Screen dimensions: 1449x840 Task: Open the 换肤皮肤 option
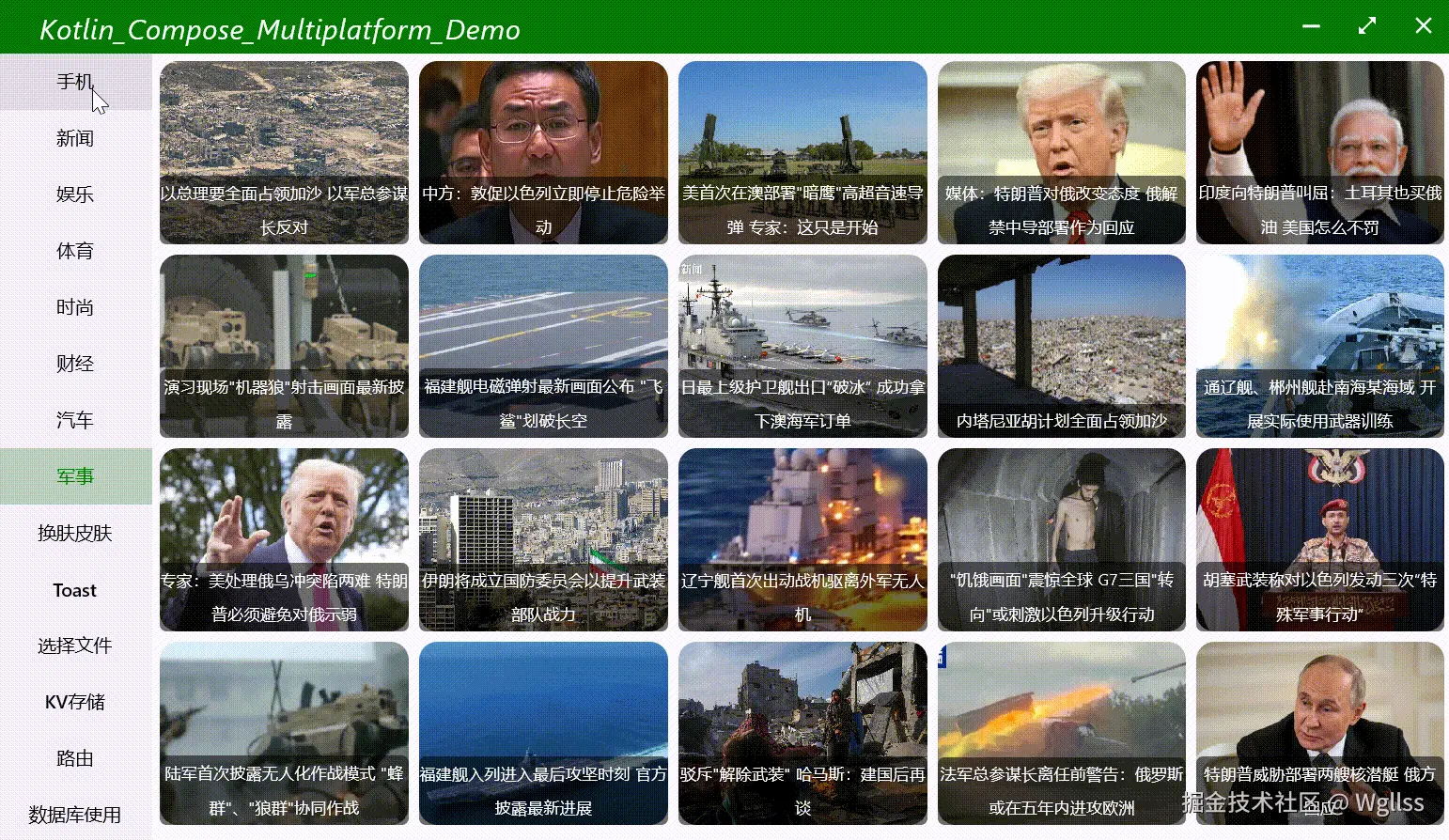click(75, 533)
